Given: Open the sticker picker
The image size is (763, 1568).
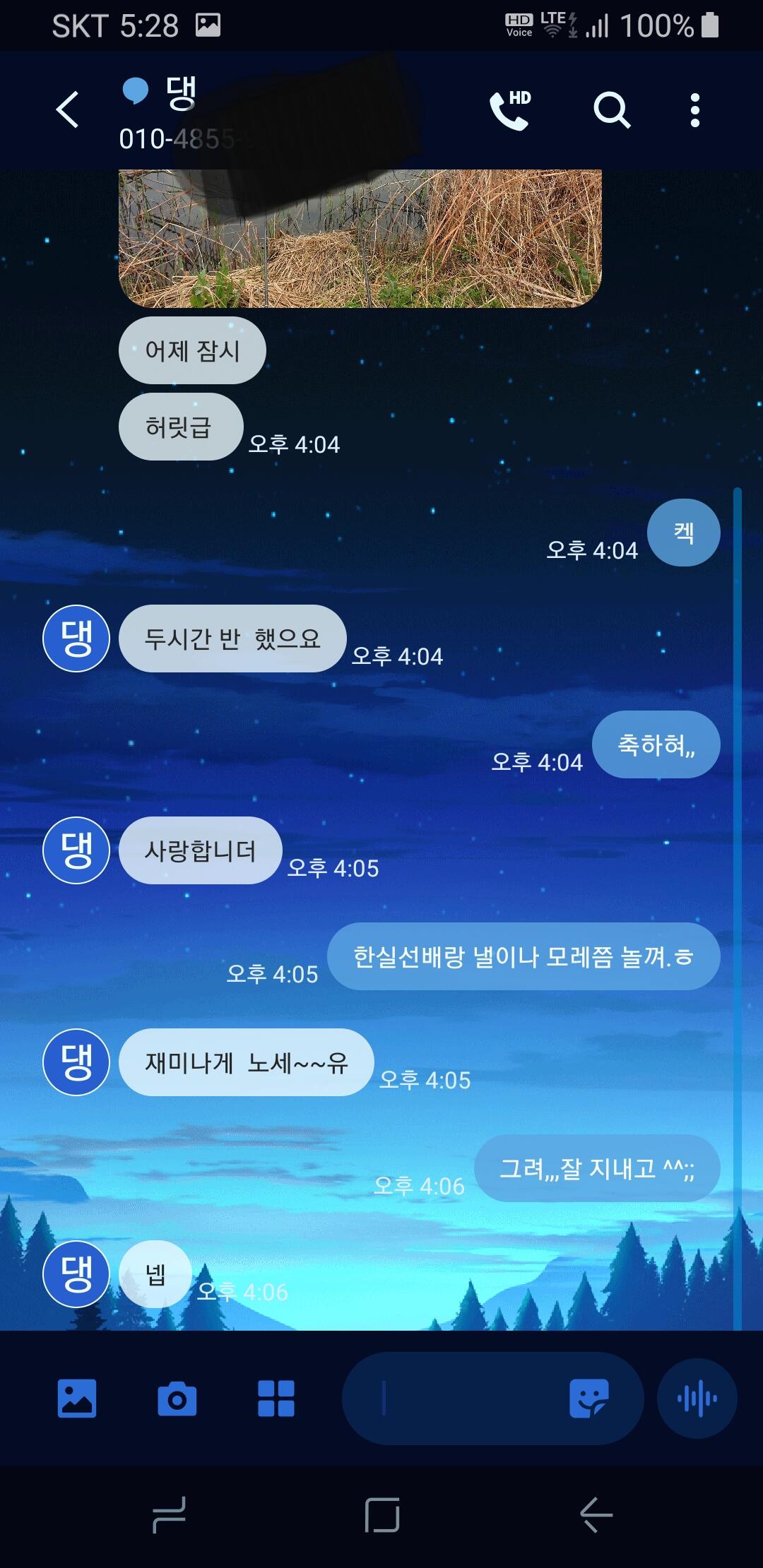Looking at the screenshot, I should pos(588,1398).
